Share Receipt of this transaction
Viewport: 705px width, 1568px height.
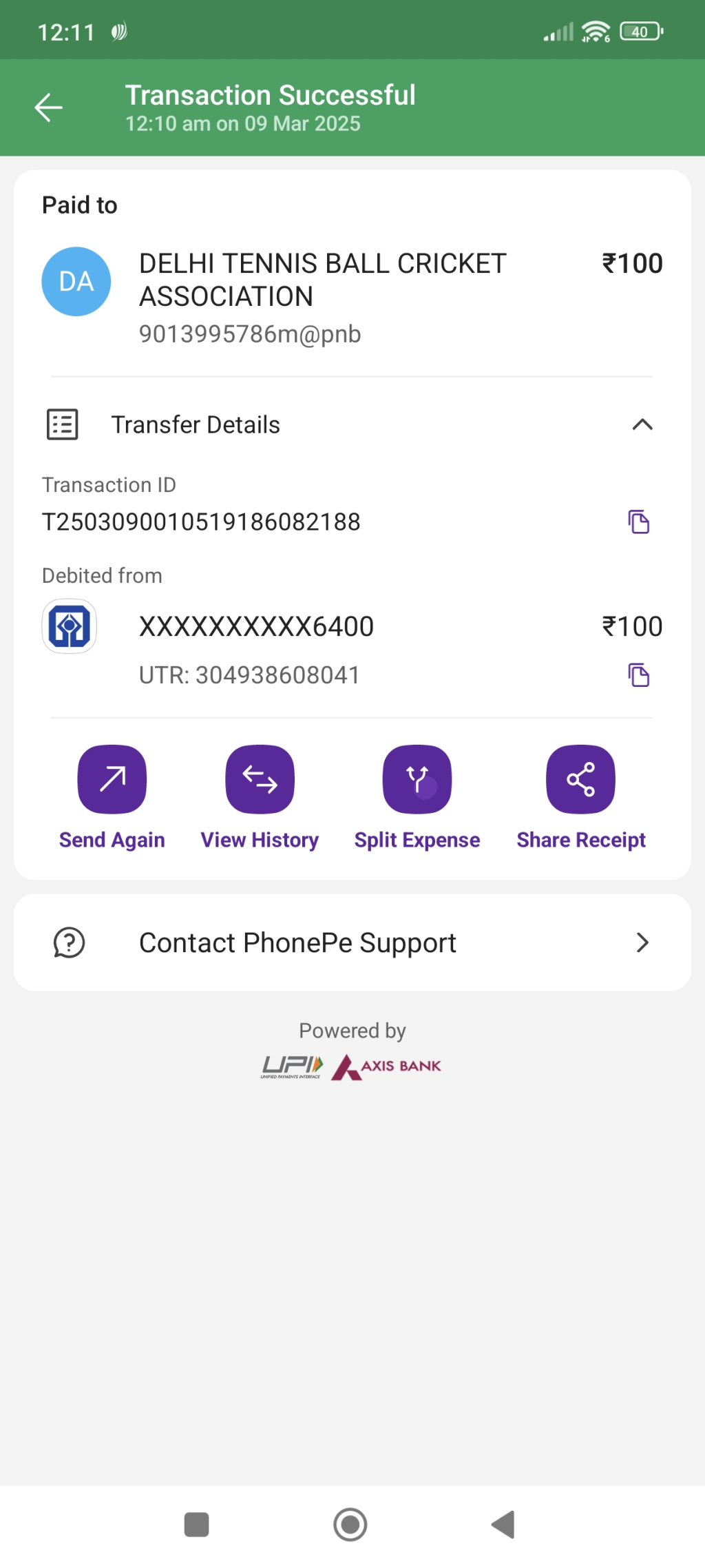tap(580, 780)
